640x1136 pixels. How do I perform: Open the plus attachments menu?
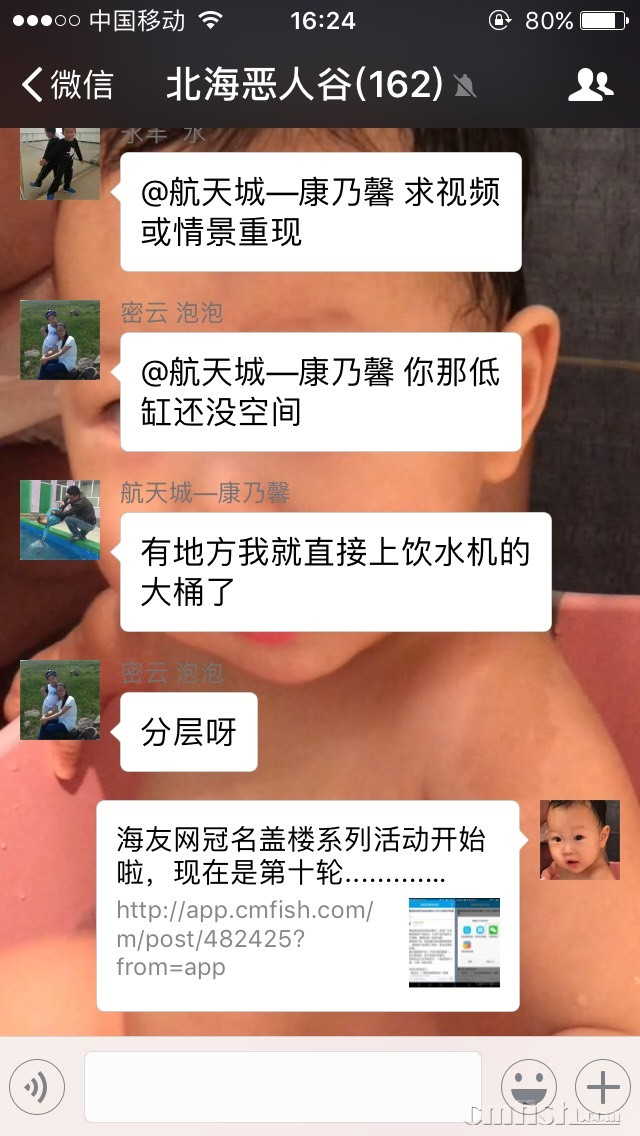pyautogui.click(x=602, y=1086)
